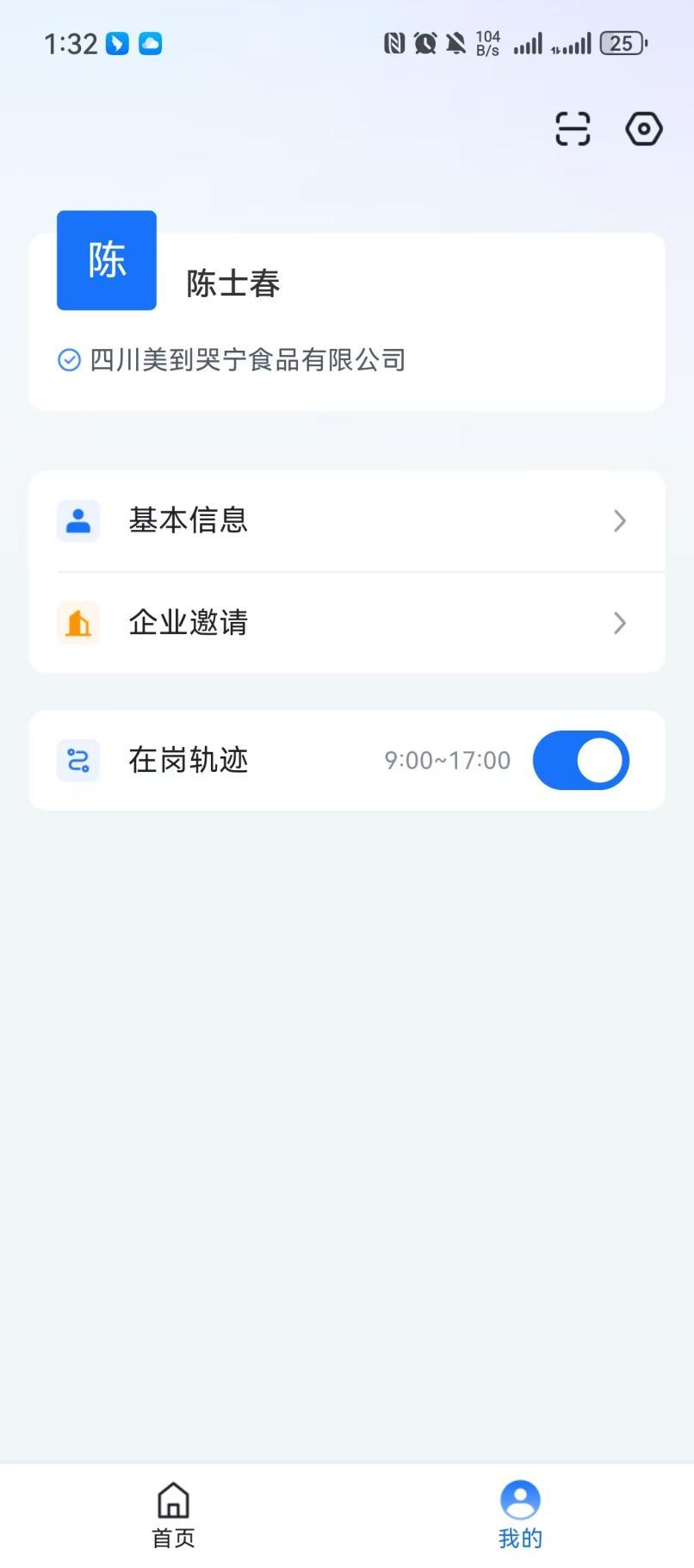This screenshot has width=694, height=1568.
Task: Open the 基本信息 entry
Action: coord(189,520)
